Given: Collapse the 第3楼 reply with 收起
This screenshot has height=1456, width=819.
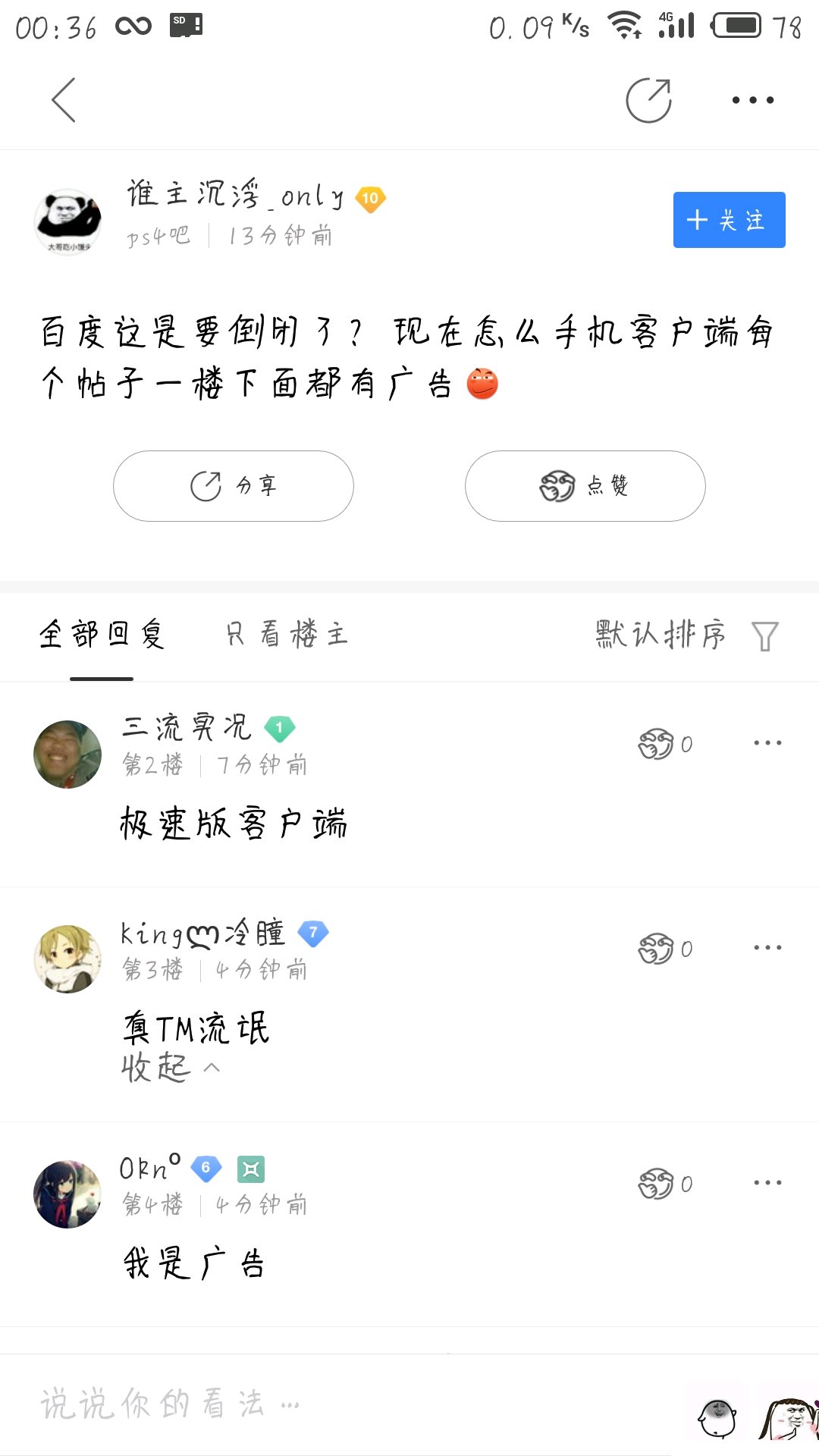Looking at the screenshot, I should point(170,1068).
